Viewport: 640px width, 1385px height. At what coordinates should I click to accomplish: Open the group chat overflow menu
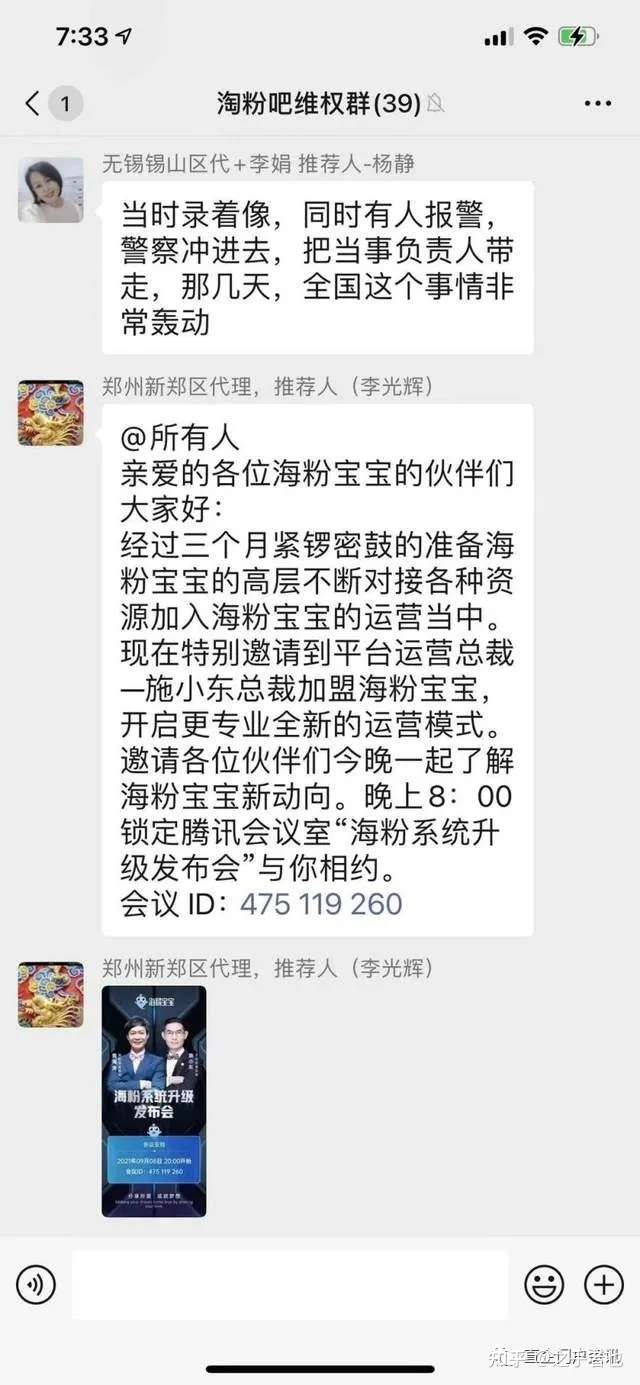(598, 103)
